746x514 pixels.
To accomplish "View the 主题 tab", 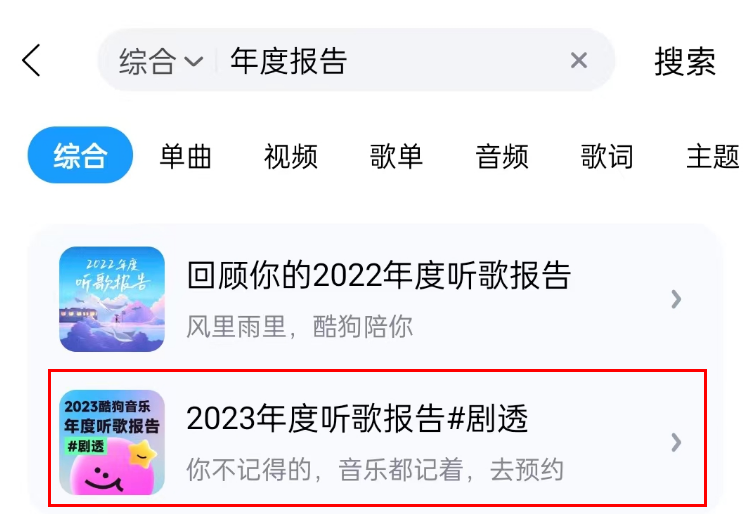I will (x=712, y=156).
